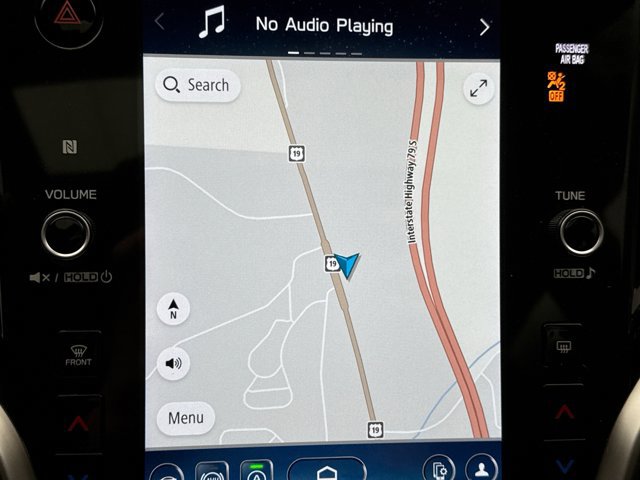The width and height of the screenshot is (640, 480).
Task: Go to the previous widget with the left arrow
Action: (160, 21)
